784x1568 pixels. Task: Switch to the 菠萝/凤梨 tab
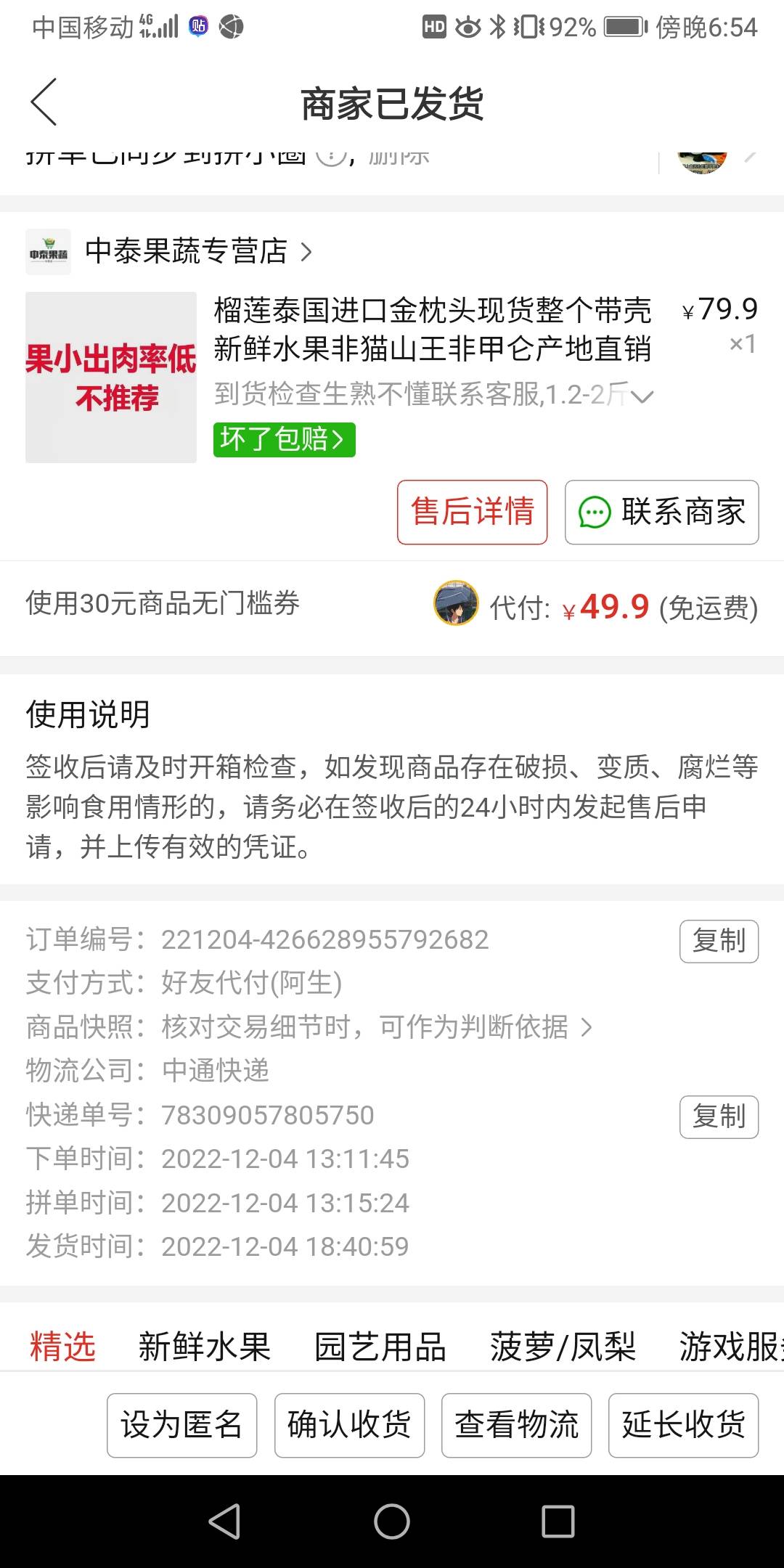pos(563,1347)
